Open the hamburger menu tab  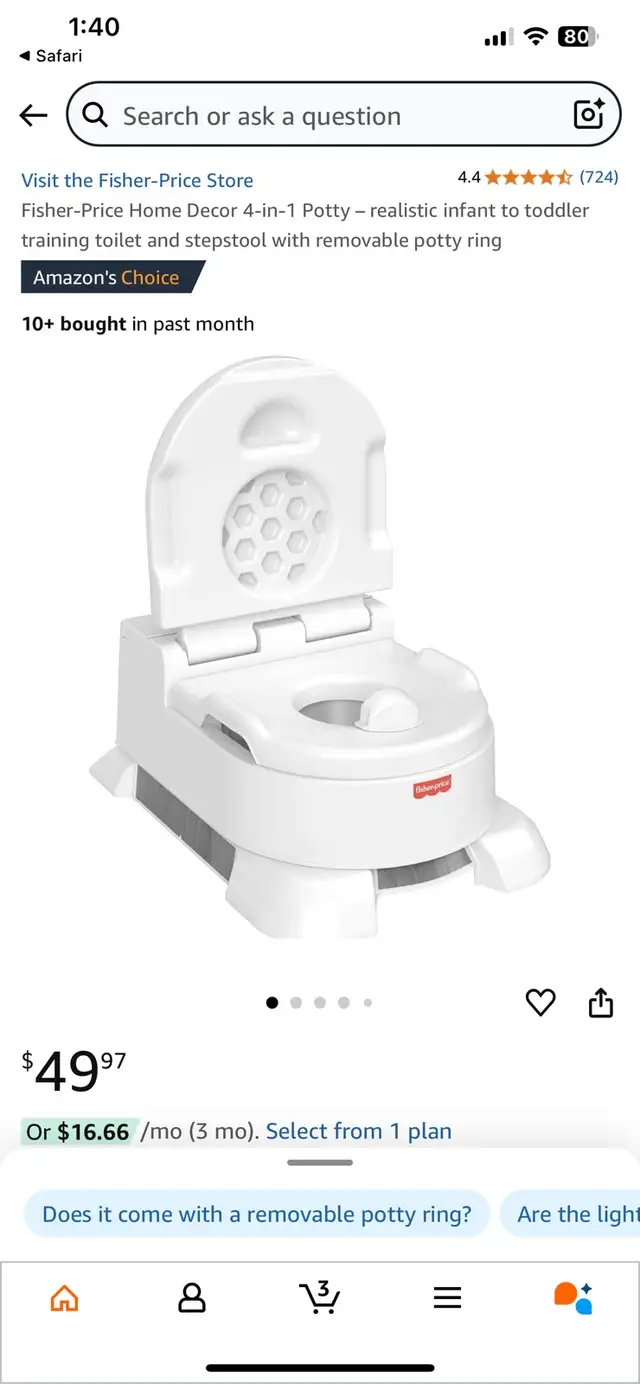pyautogui.click(x=447, y=1298)
